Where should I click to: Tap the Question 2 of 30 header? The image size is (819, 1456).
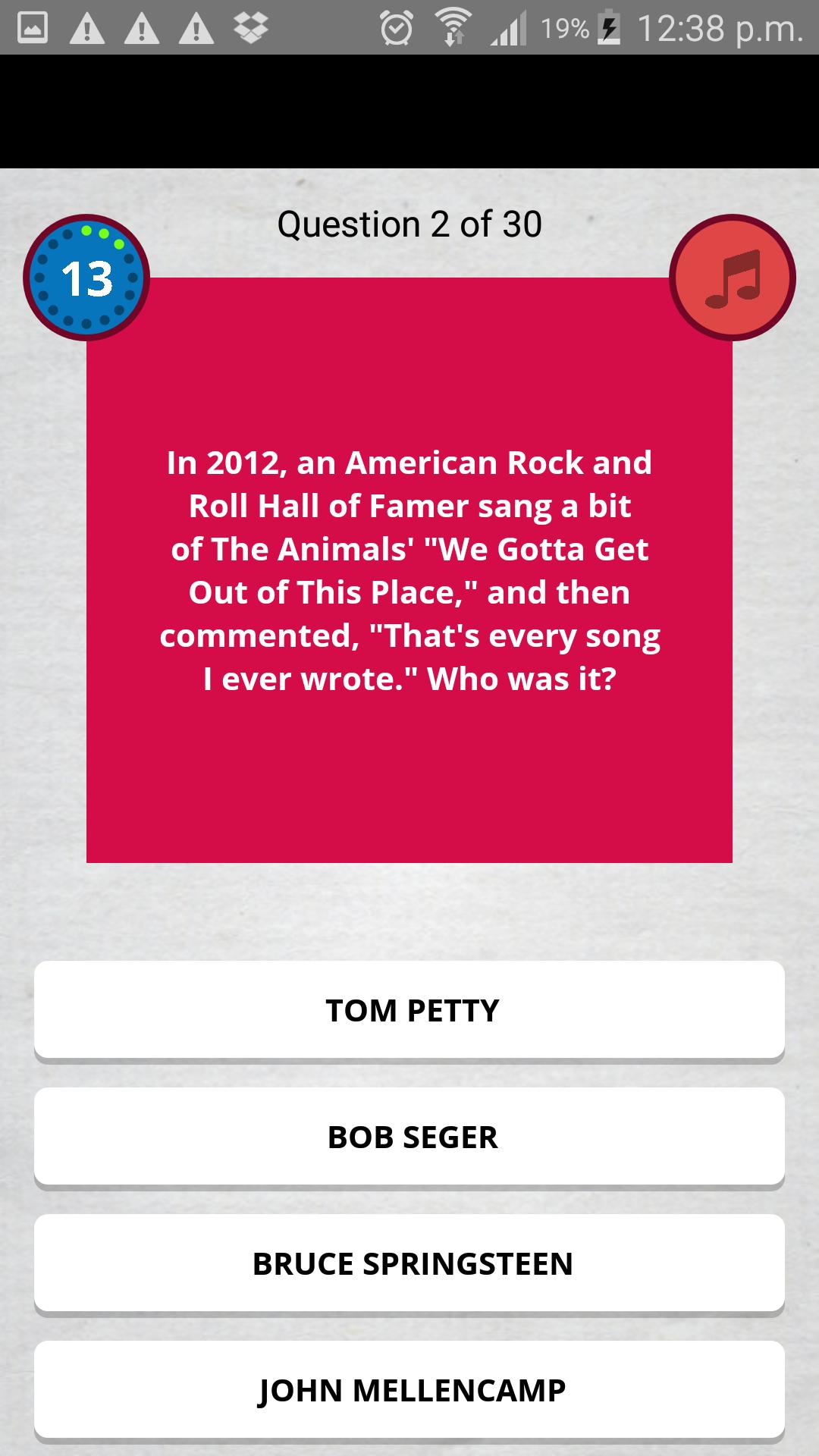409,222
